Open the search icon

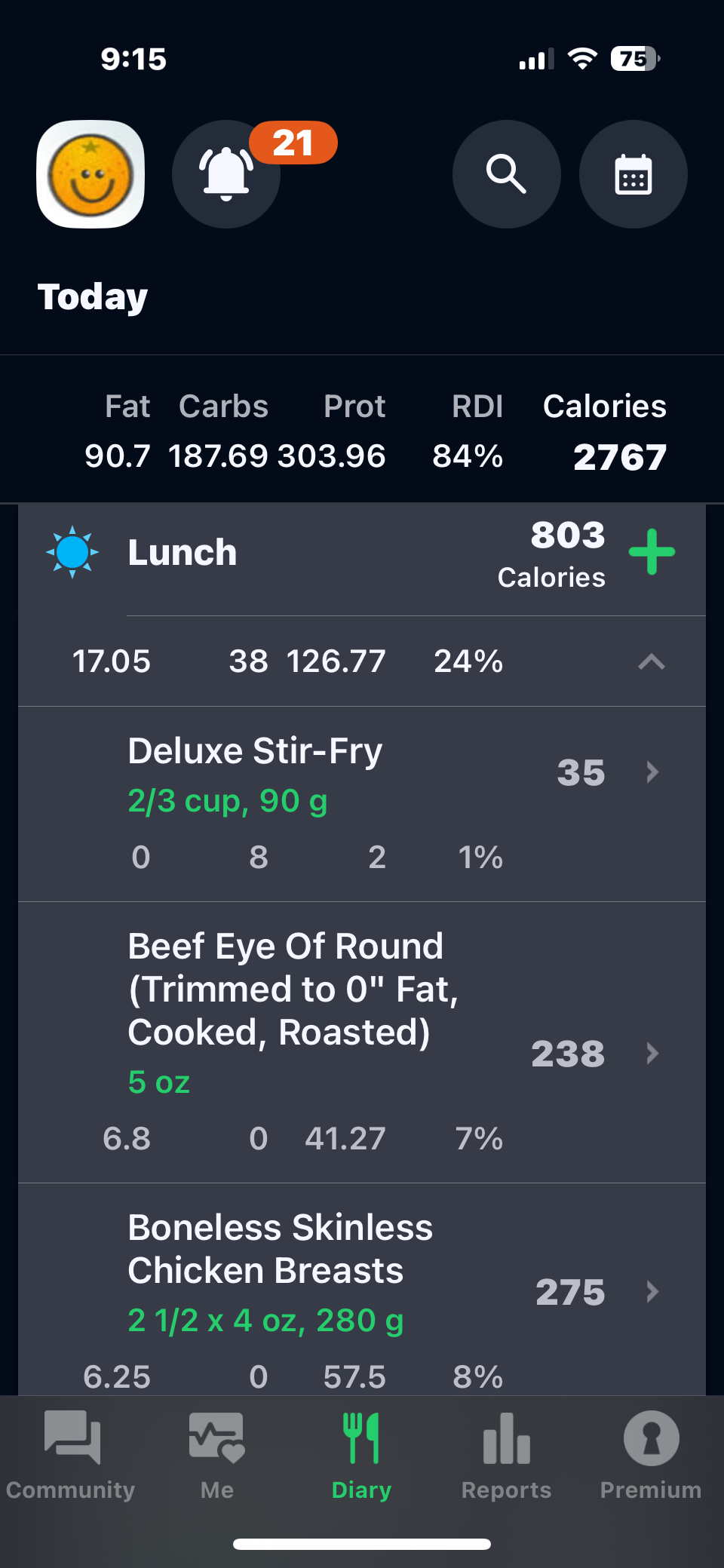pos(506,174)
